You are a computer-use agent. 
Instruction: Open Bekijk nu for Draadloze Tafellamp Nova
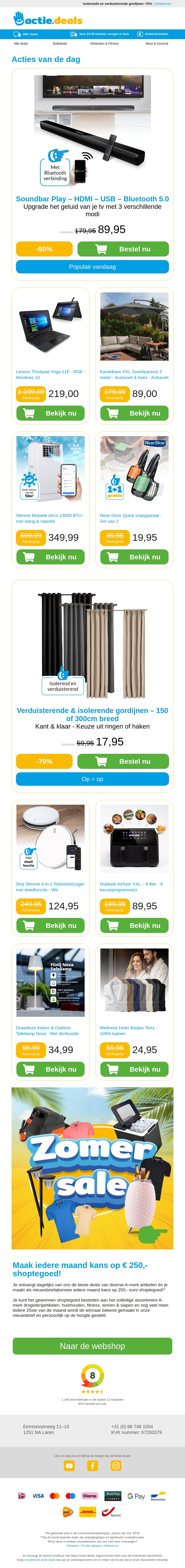pos(50,1070)
